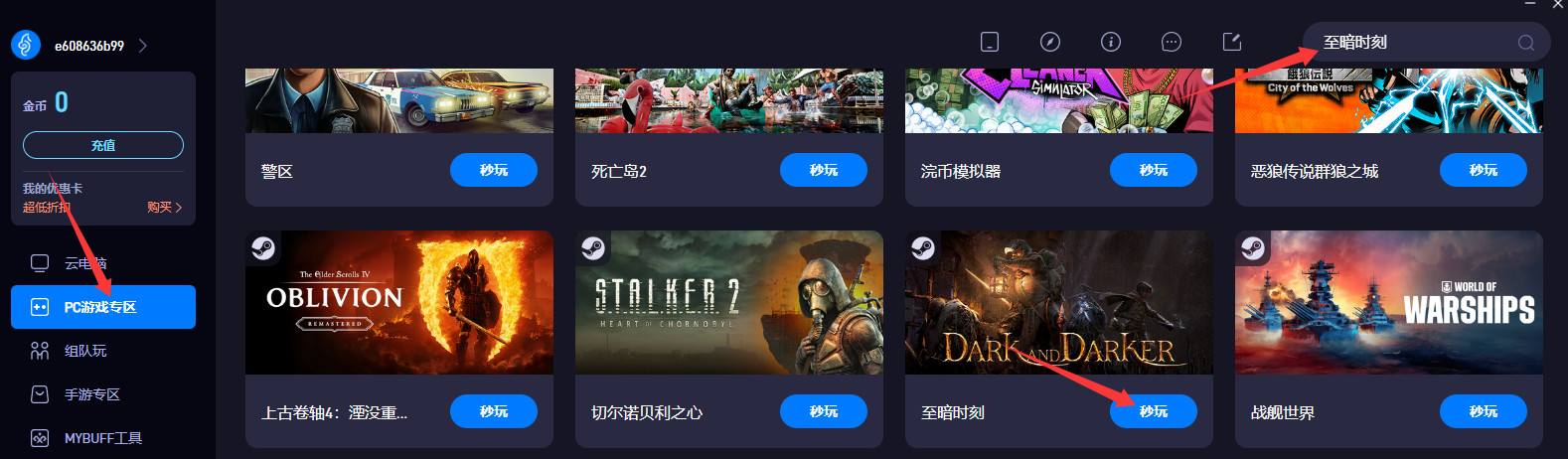This screenshot has width=1568, height=459.
Task: Tap the search magnifier icon
Action: 1525,43
